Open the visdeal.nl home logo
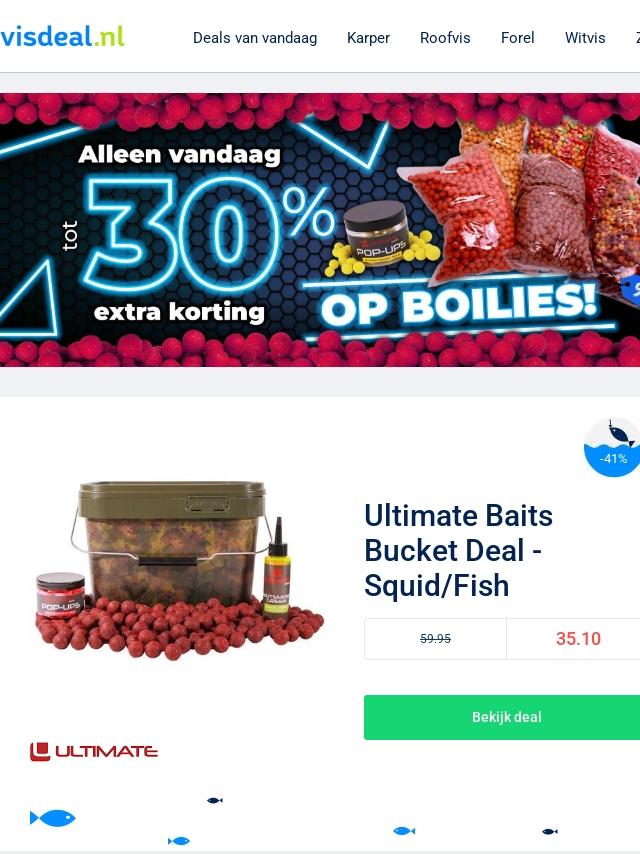 (x=62, y=36)
